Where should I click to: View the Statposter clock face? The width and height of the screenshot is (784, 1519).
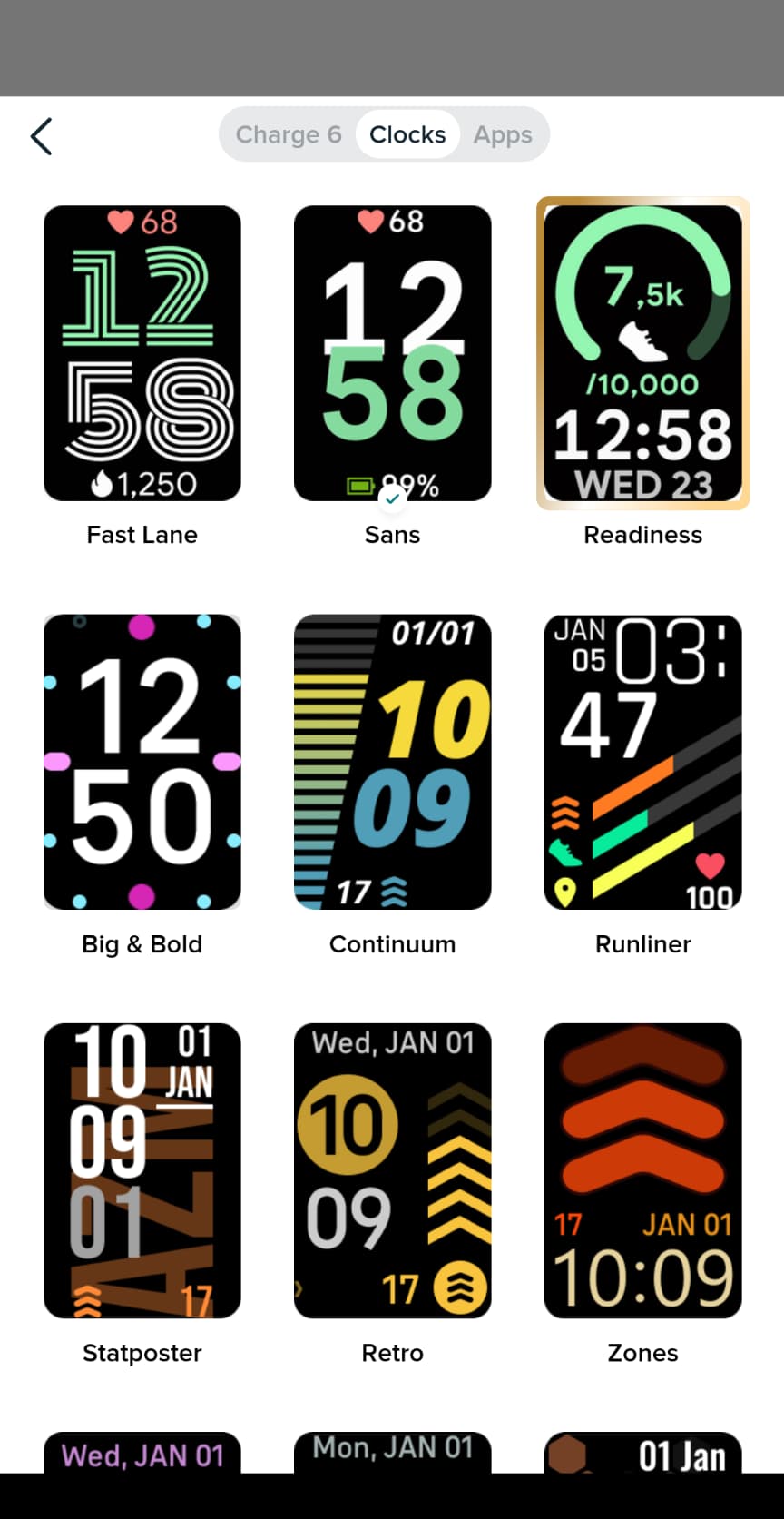(142, 1170)
